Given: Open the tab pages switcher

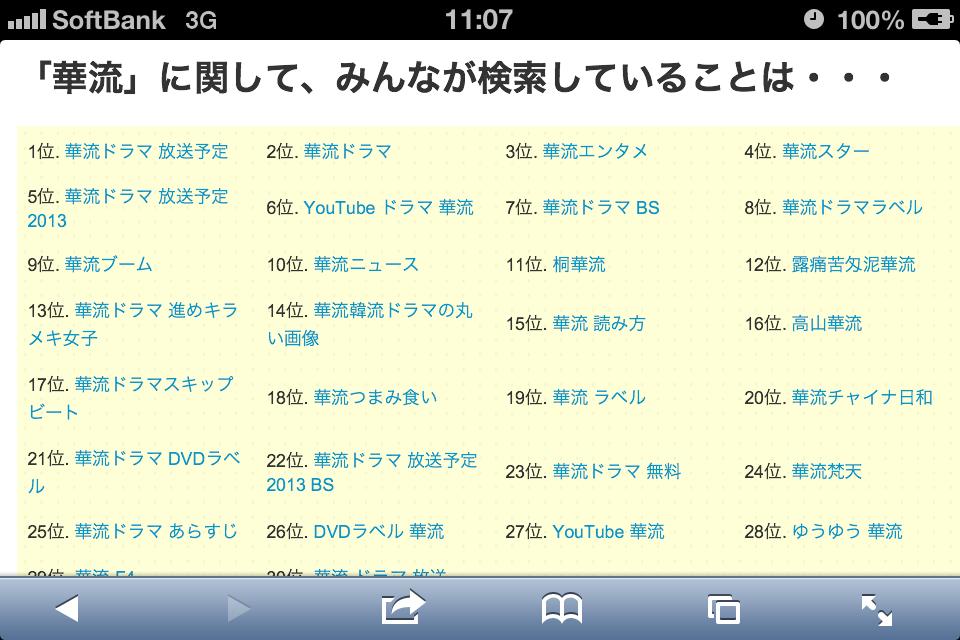Looking at the screenshot, I should (x=723, y=607).
